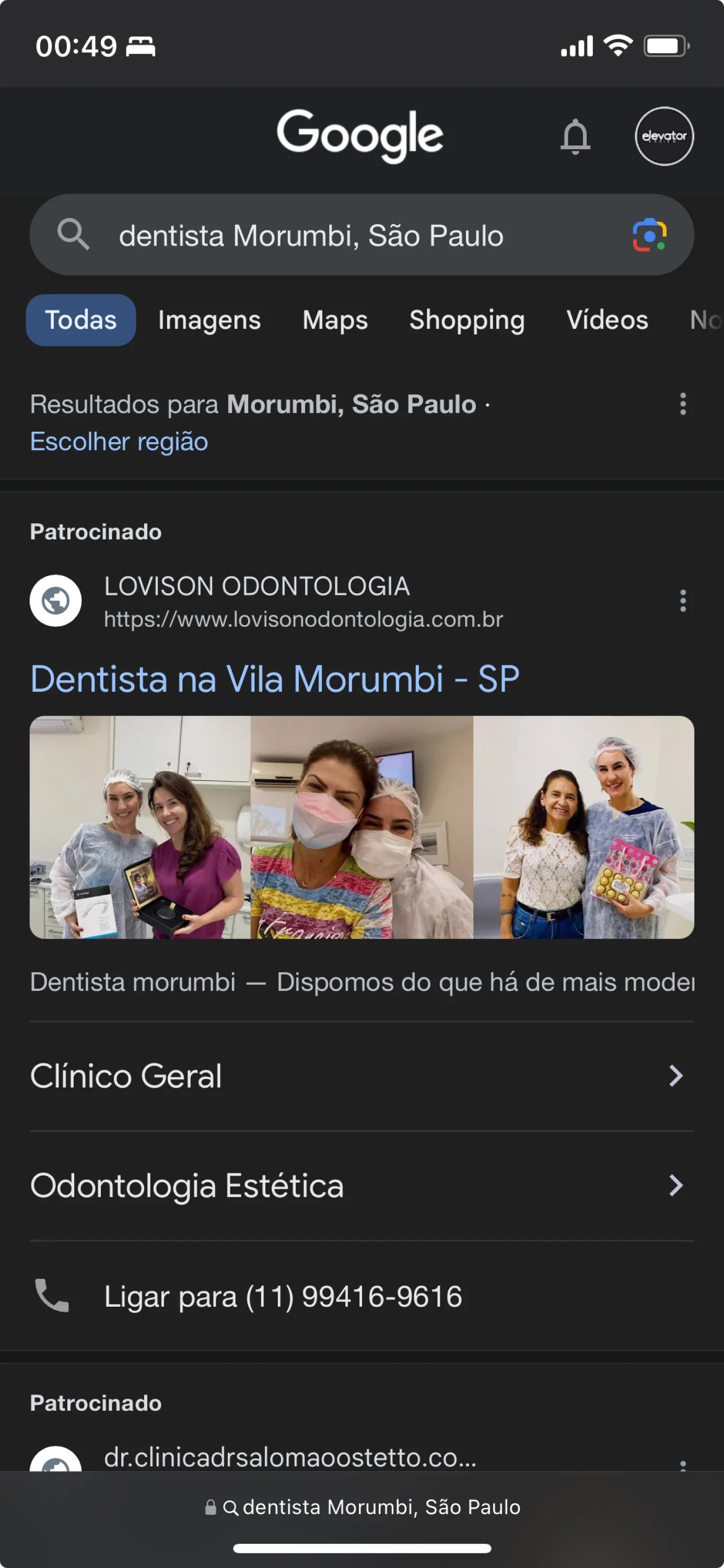View the LOVISON ad photo strip
The image size is (724, 1568).
click(x=361, y=827)
